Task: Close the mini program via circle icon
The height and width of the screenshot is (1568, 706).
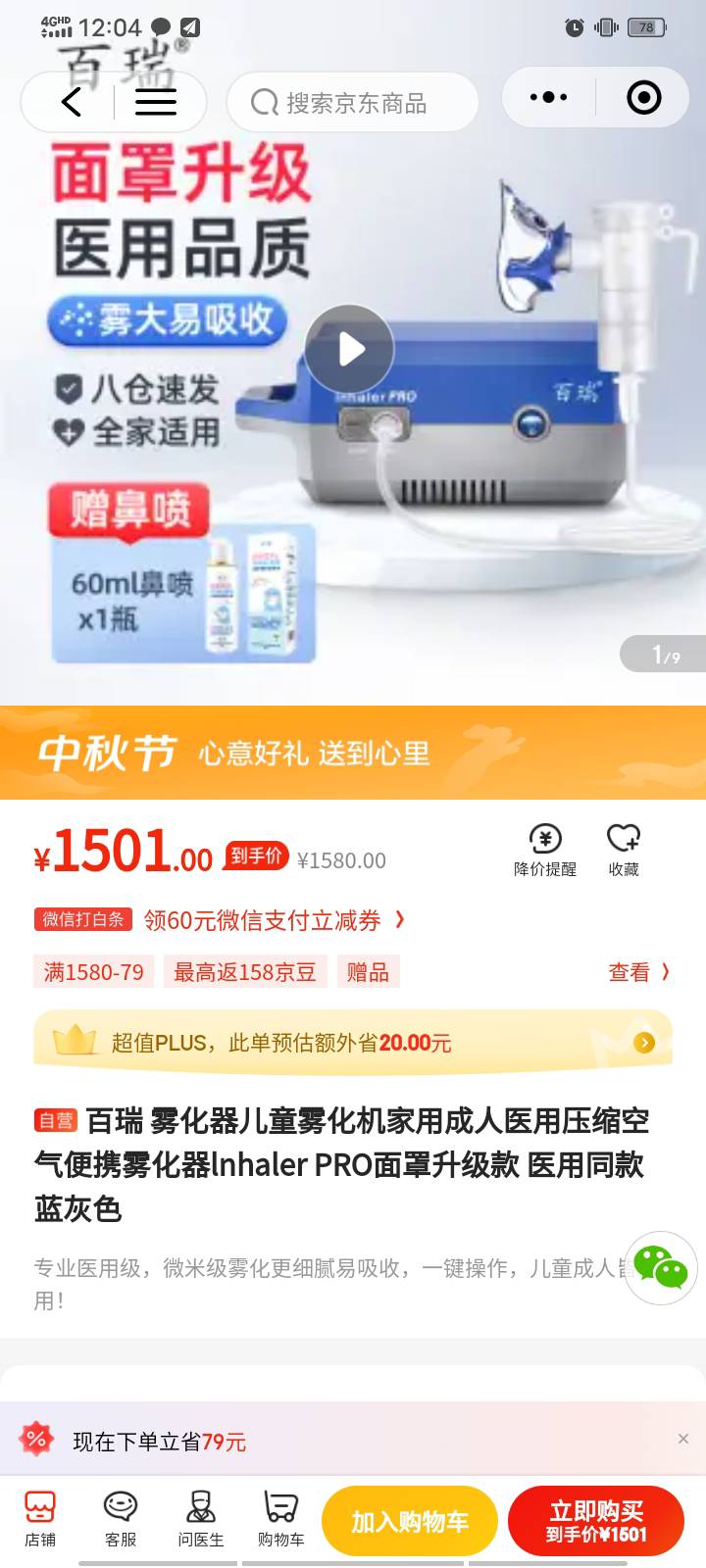Action: [643, 98]
